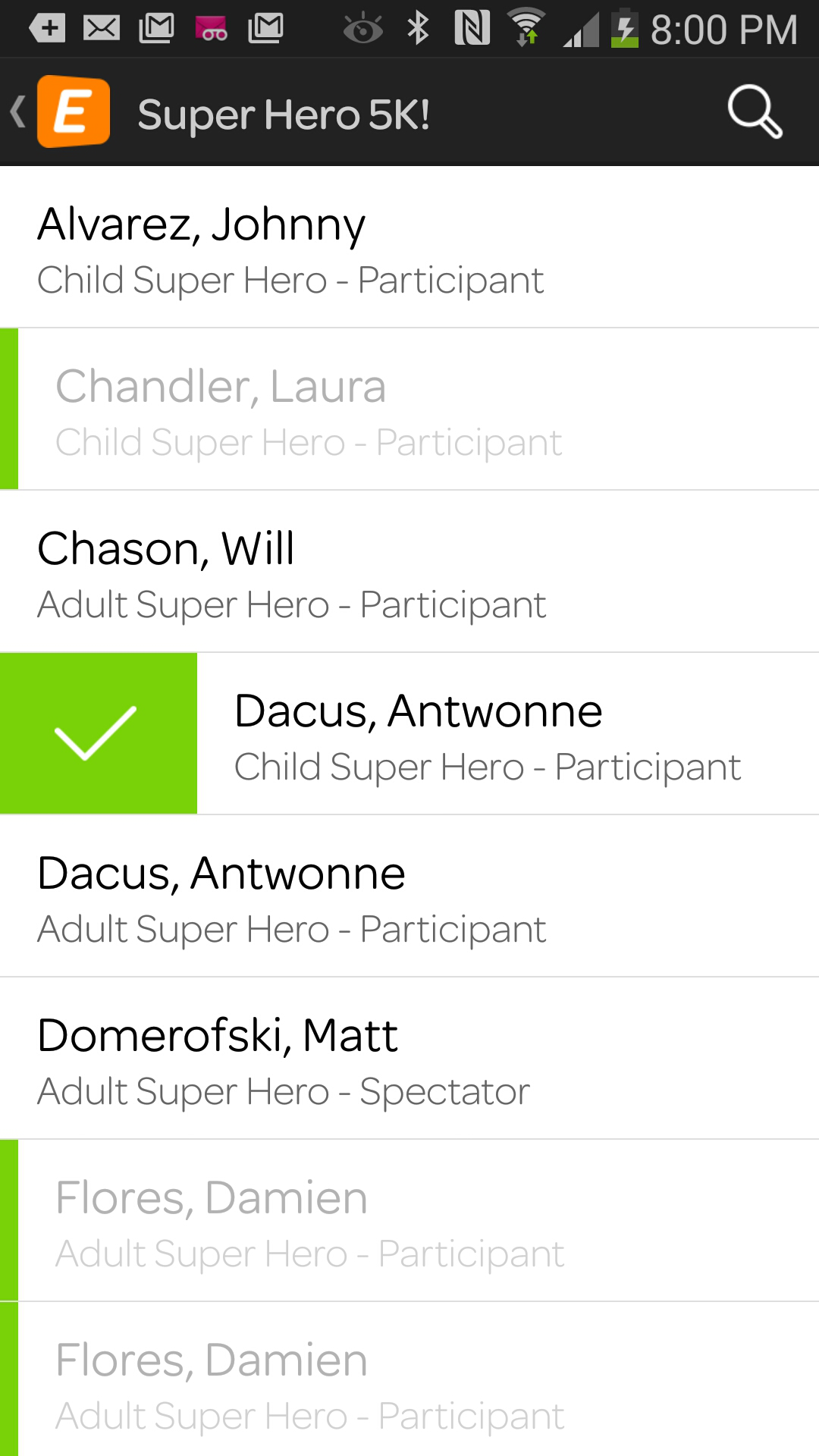
Task: Tap the green check-in checkmark for Dacus, Antwonne
Action: coord(98,733)
